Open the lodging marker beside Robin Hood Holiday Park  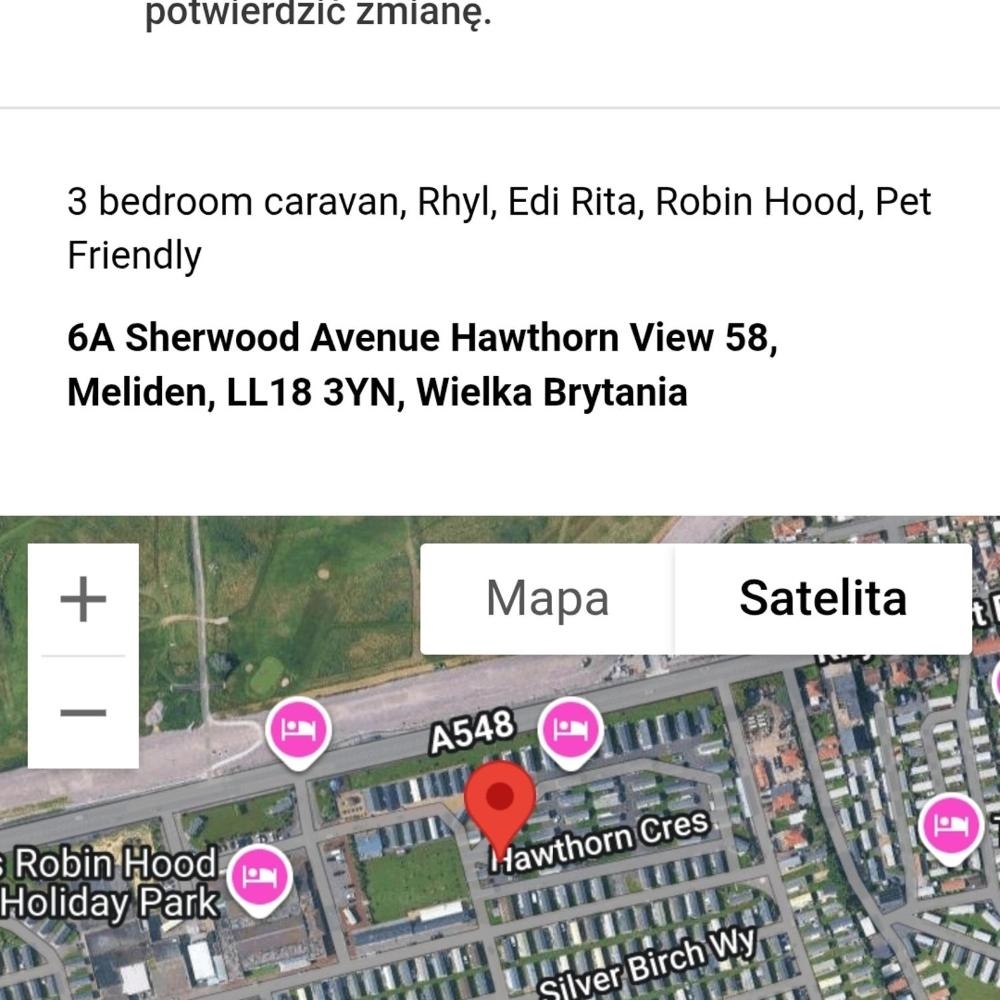click(261, 876)
